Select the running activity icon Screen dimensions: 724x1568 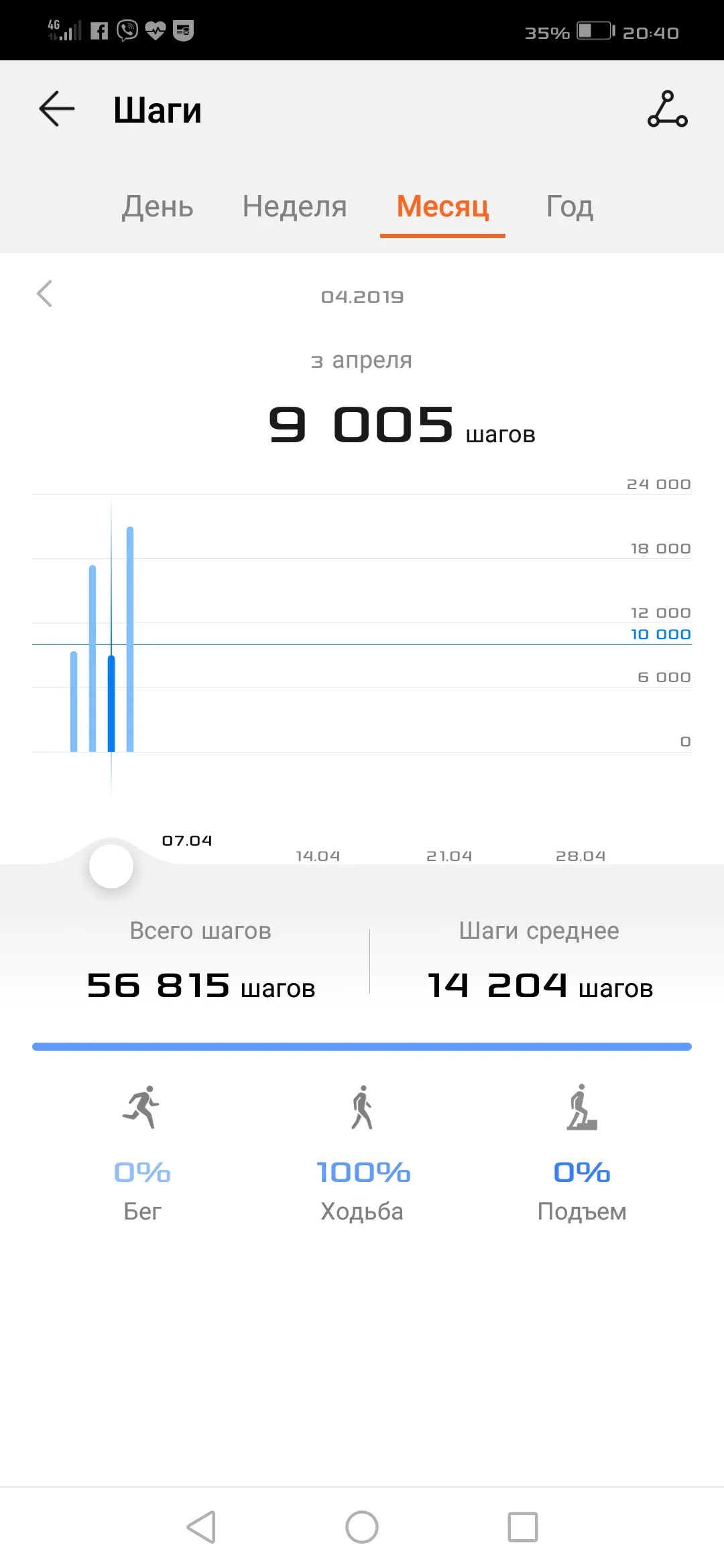point(141,1107)
